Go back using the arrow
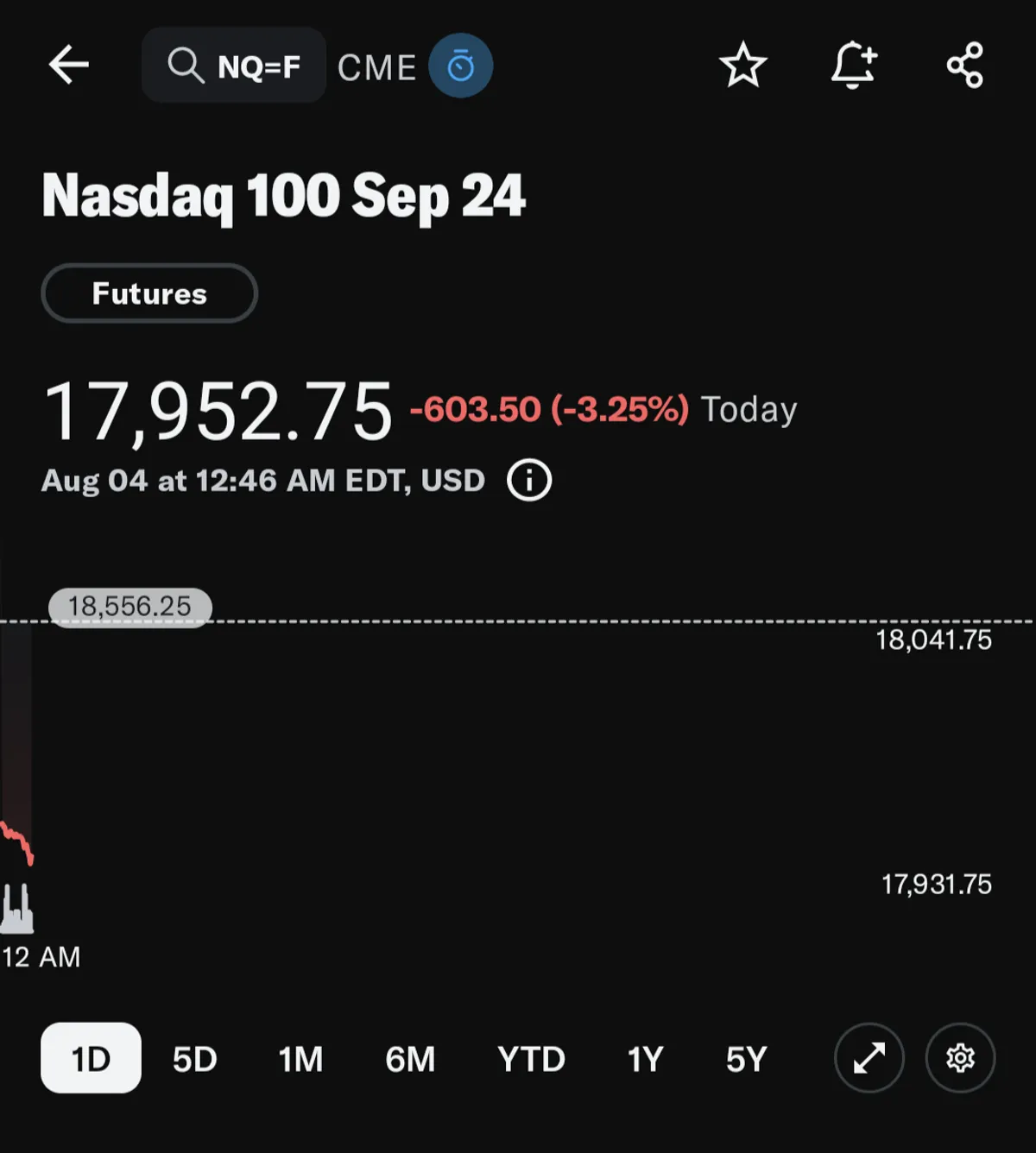Image resolution: width=1036 pixels, height=1153 pixels. pyautogui.click(x=69, y=65)
